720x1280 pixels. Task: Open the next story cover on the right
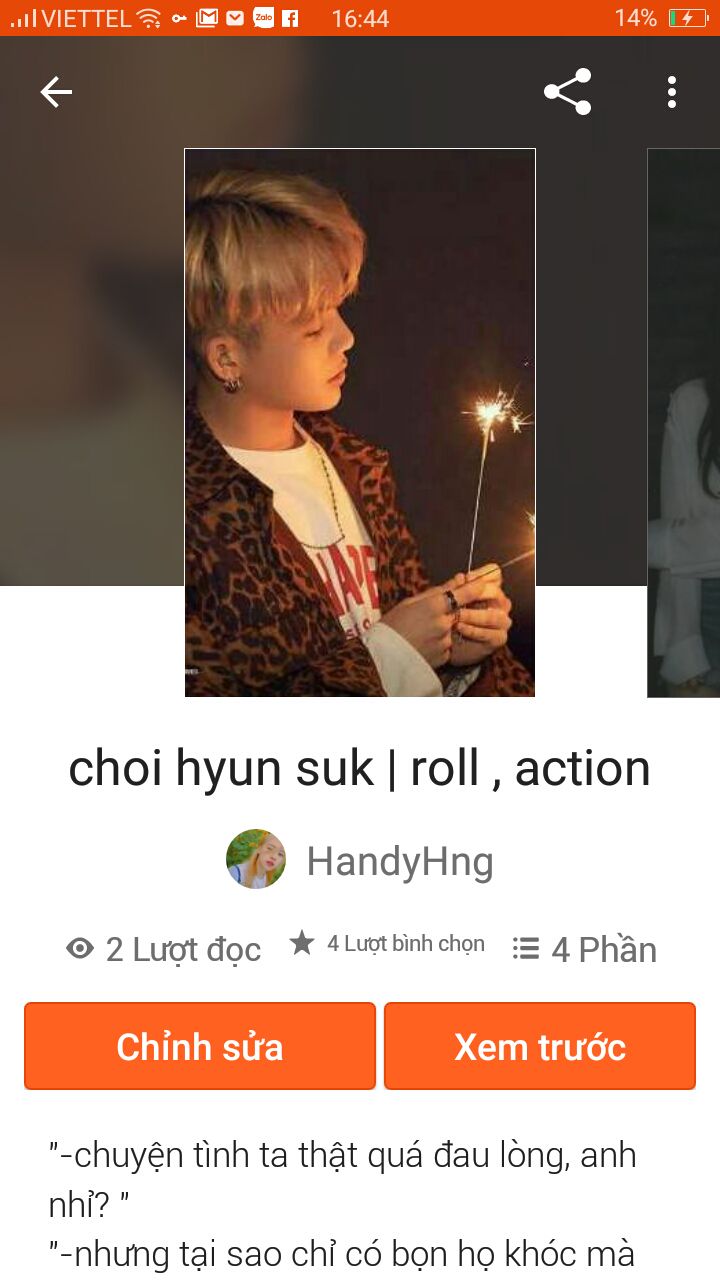pyautogui.click(x=684, y=422)
